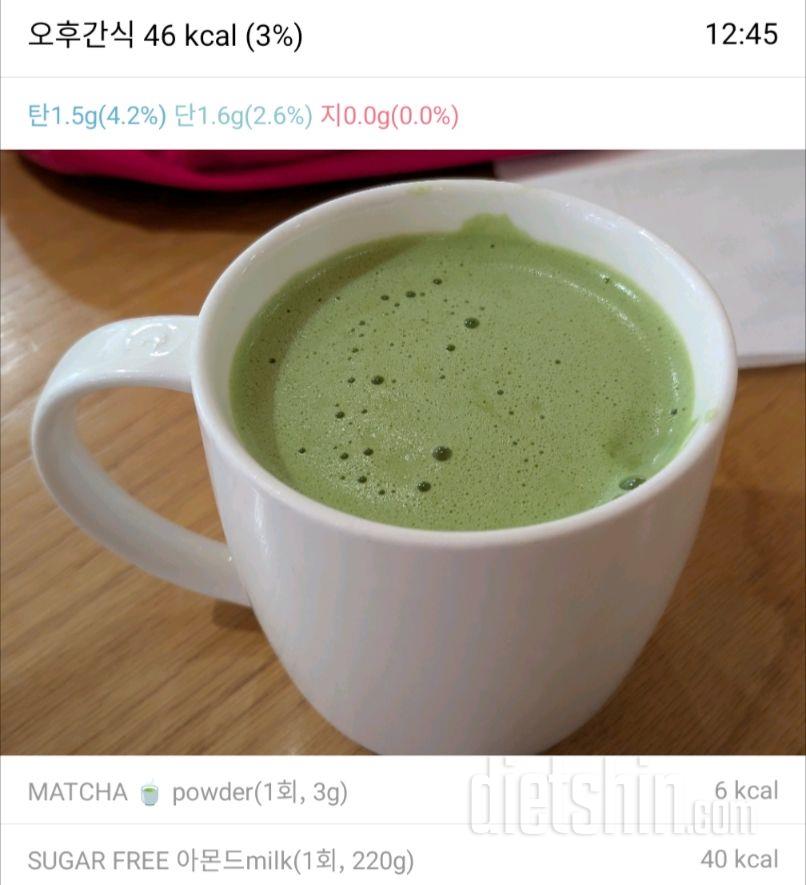Open the matcha latte meal photo

[403, 452]
